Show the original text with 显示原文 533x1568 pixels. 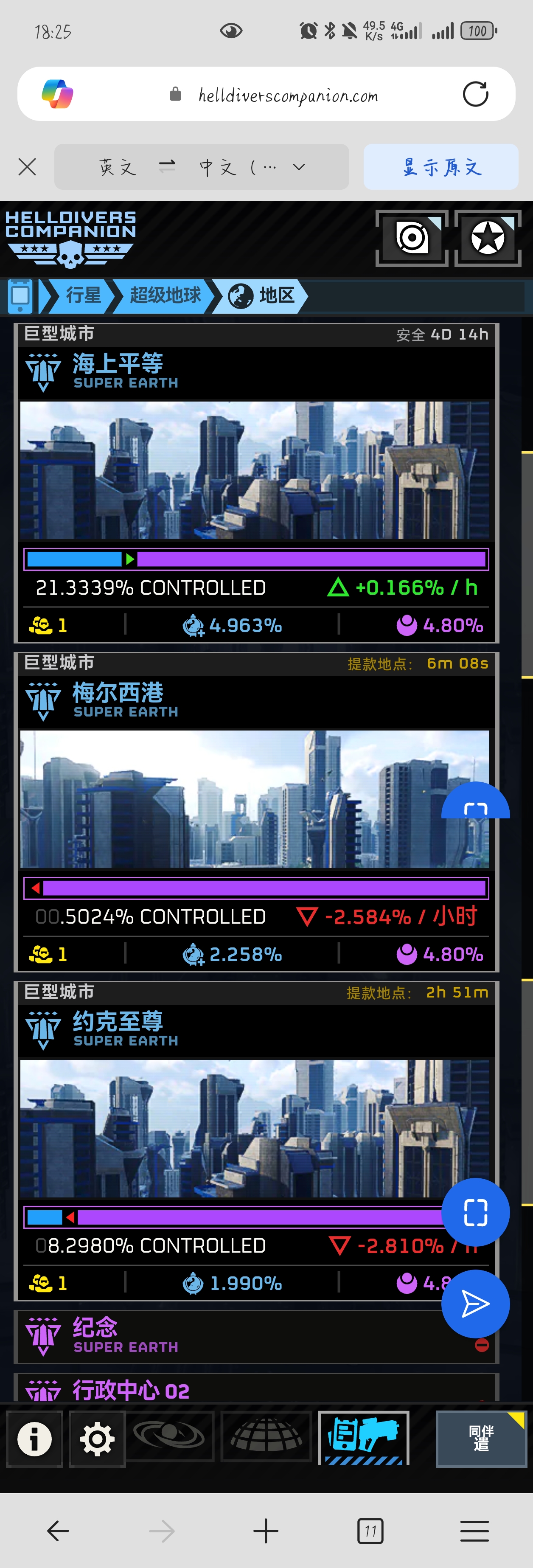point(440,167)
